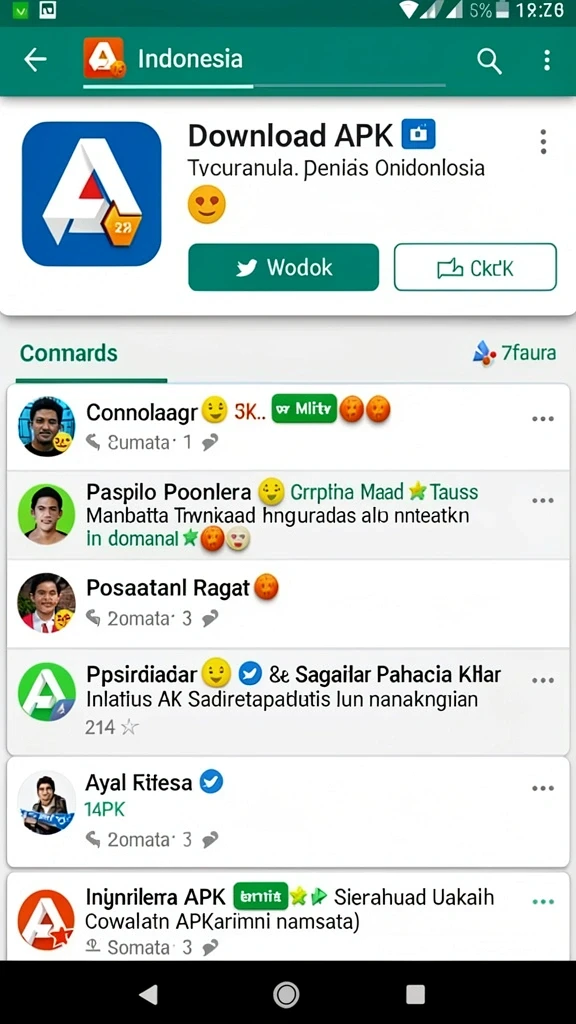Tap the outlined CkcK button
Image resolution: width=576 pixels, height=1024 pixels.
point(475,267)
